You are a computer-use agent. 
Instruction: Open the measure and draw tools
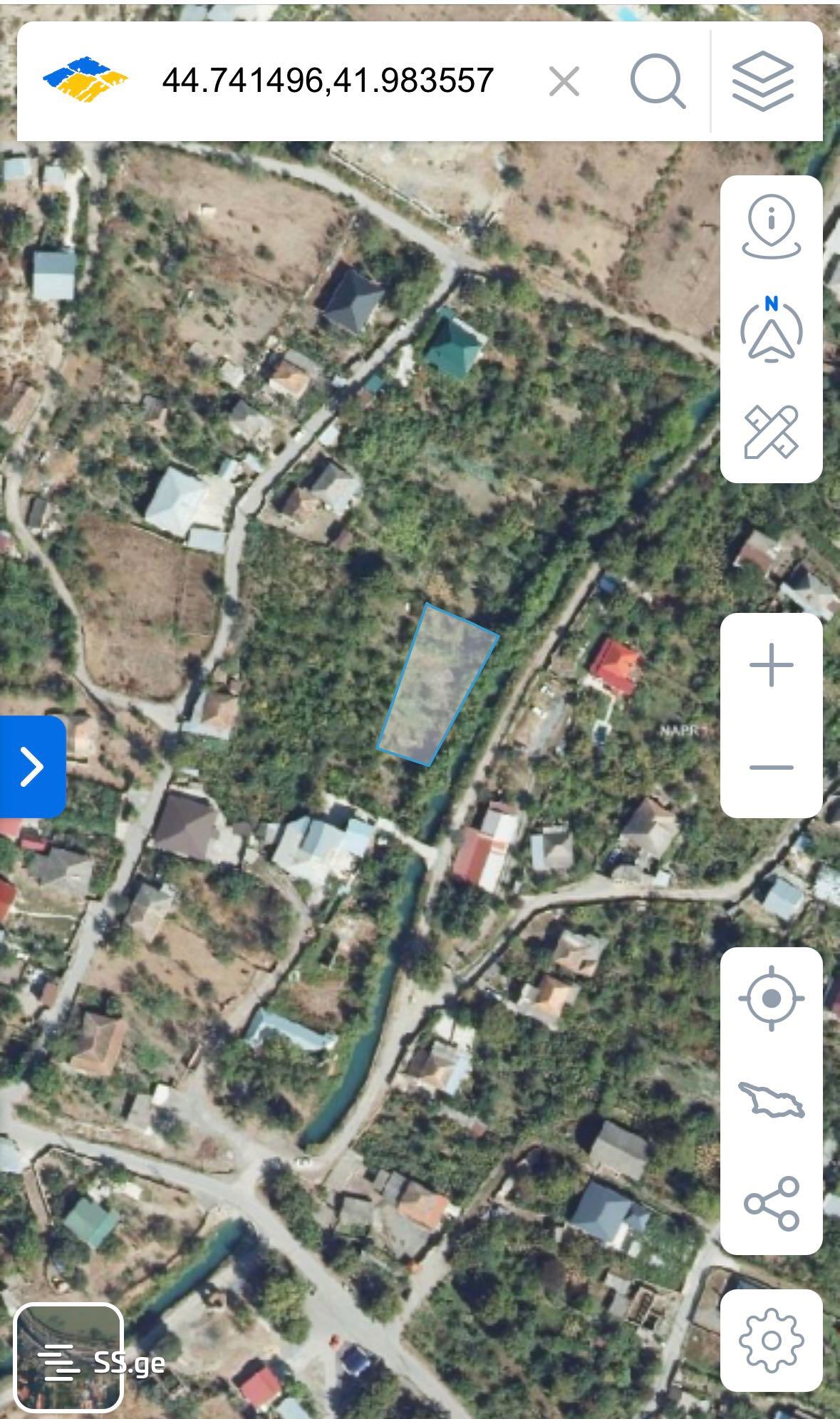[771, 432]
